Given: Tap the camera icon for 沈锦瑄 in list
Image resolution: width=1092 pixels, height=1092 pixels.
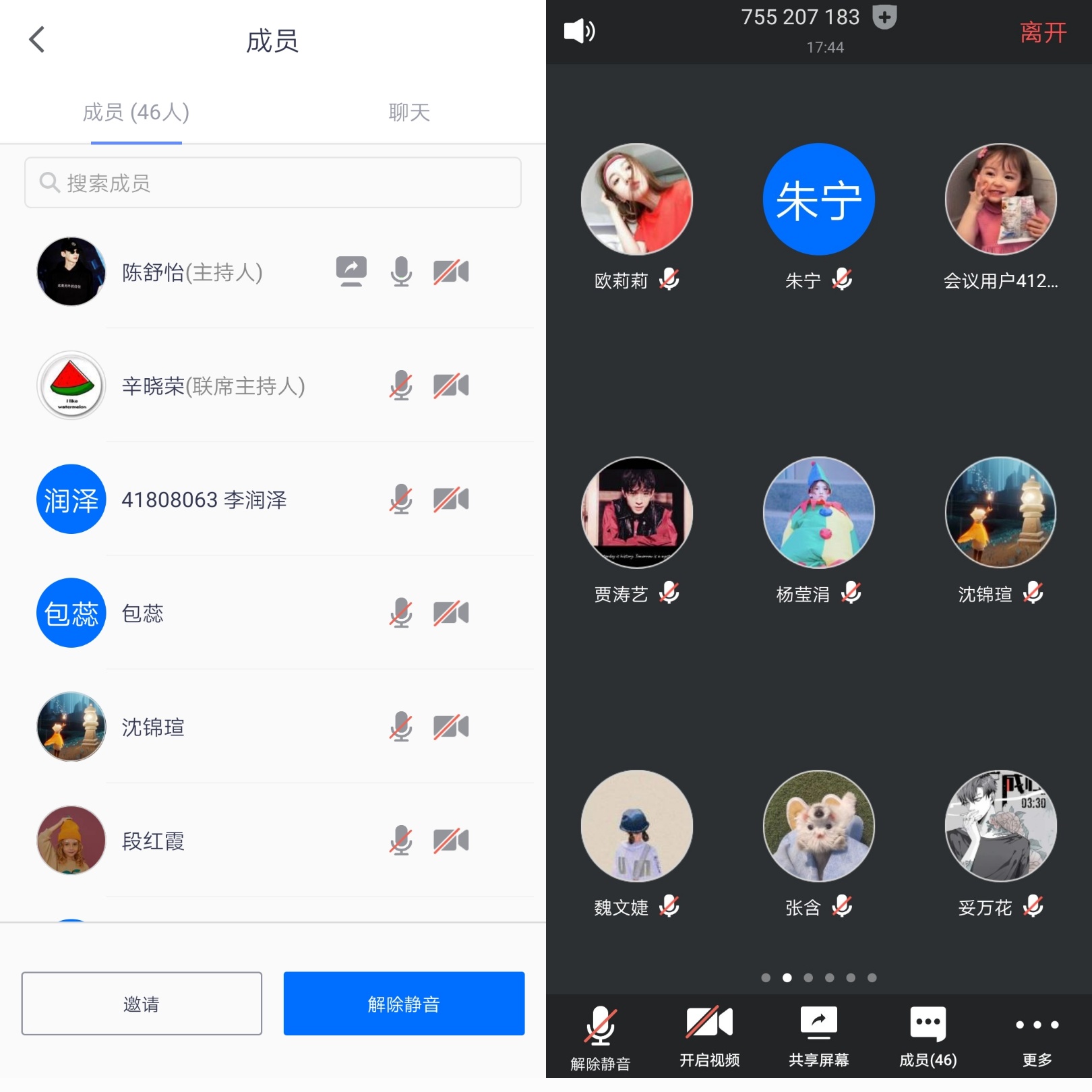Looking at the screenshot, I should tap(451, 727).
